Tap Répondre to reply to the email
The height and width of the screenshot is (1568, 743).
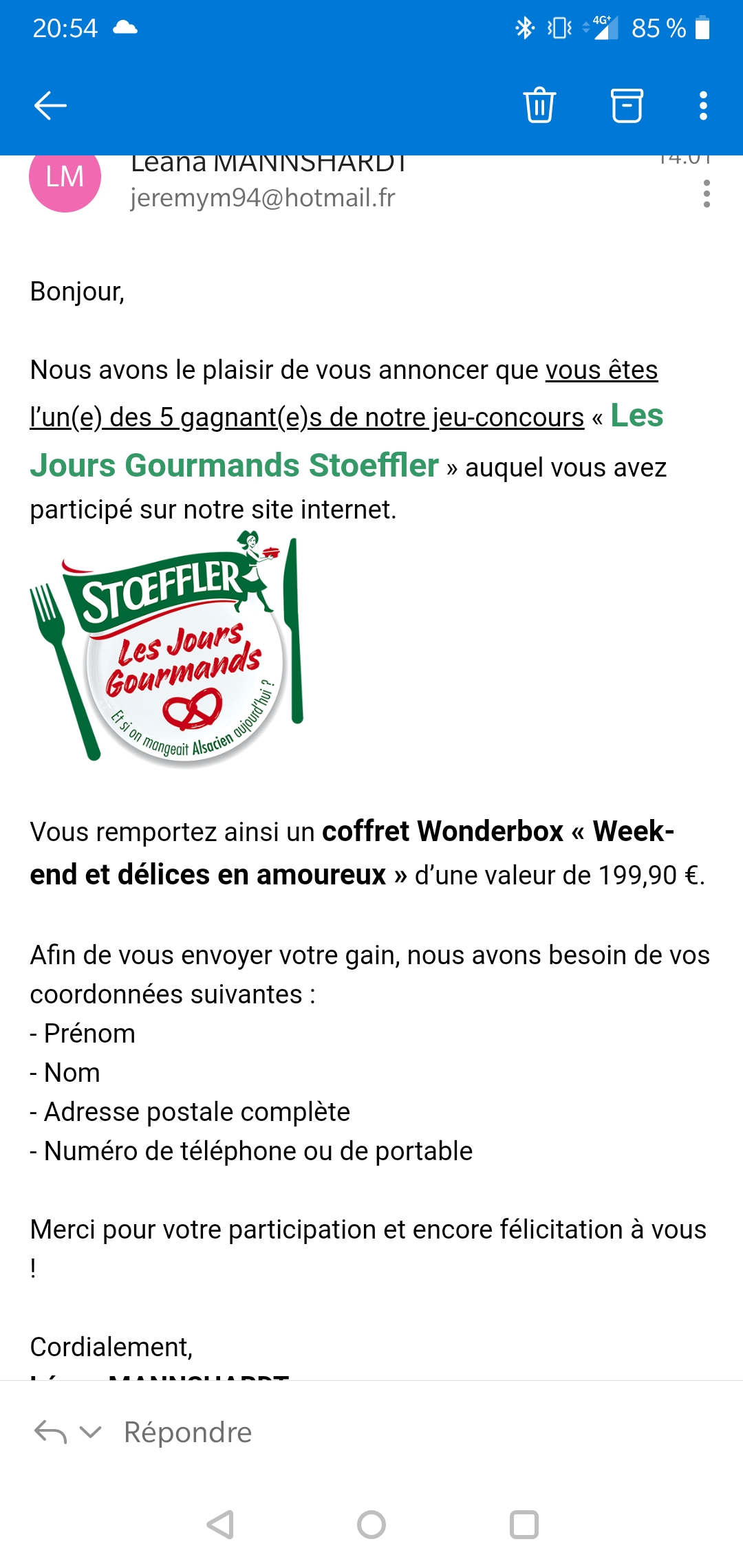188,1433
